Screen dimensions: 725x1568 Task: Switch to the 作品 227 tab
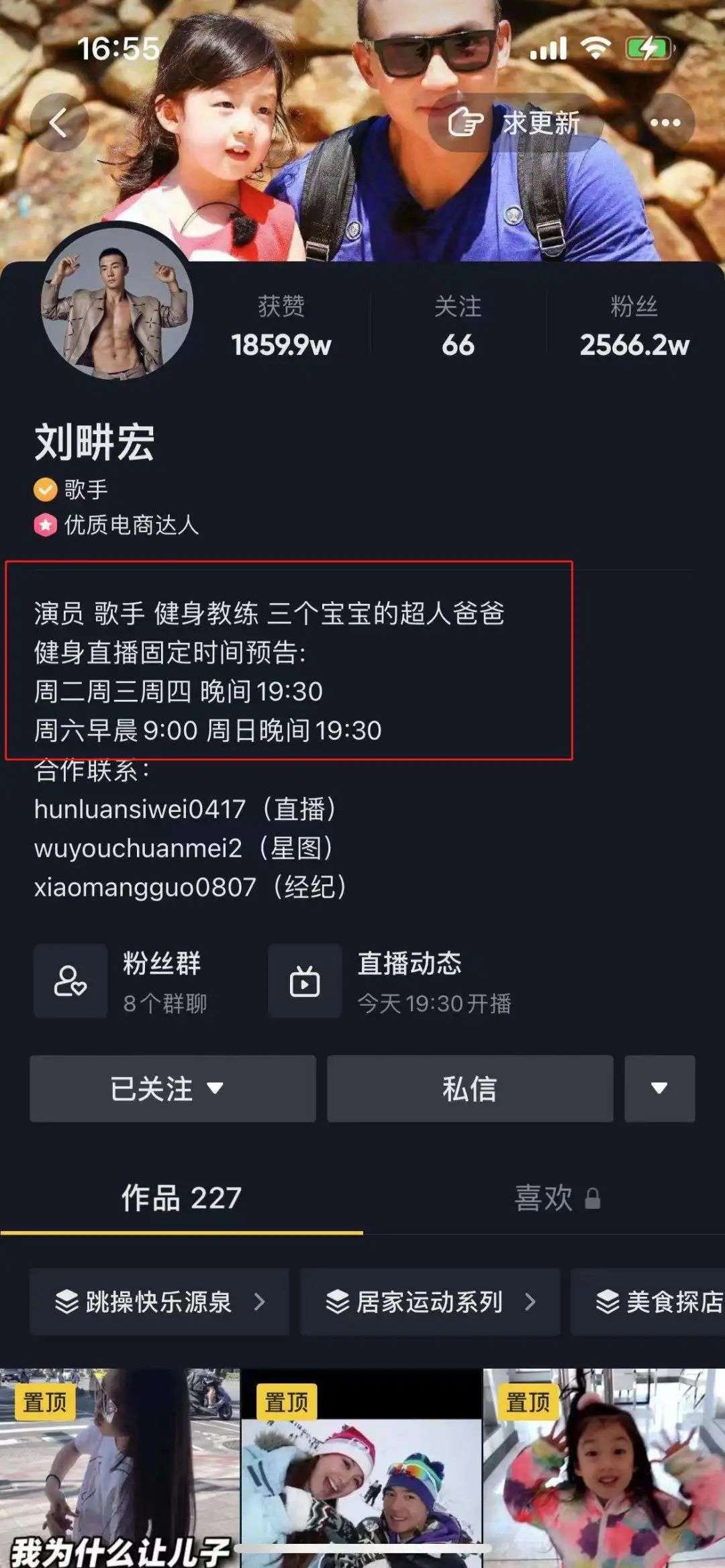(x=181, y=1198)
